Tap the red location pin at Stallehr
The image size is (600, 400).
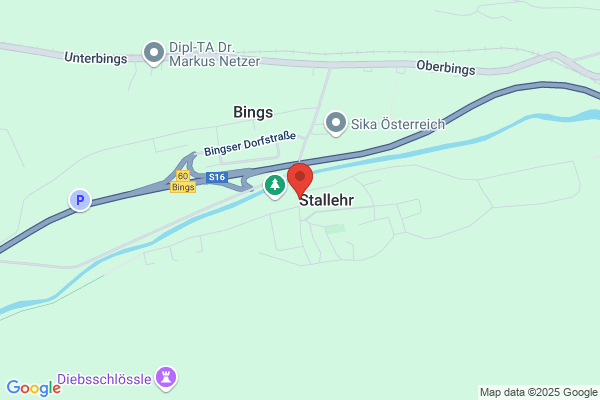tap(300, 180)
